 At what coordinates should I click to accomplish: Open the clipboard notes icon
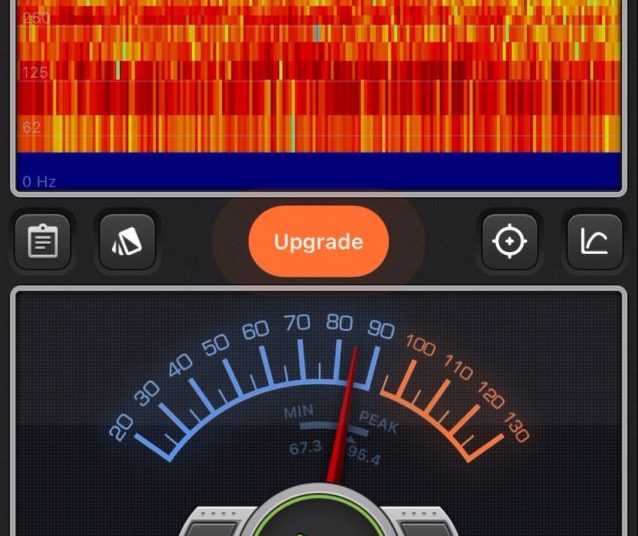tap(43, 242)
